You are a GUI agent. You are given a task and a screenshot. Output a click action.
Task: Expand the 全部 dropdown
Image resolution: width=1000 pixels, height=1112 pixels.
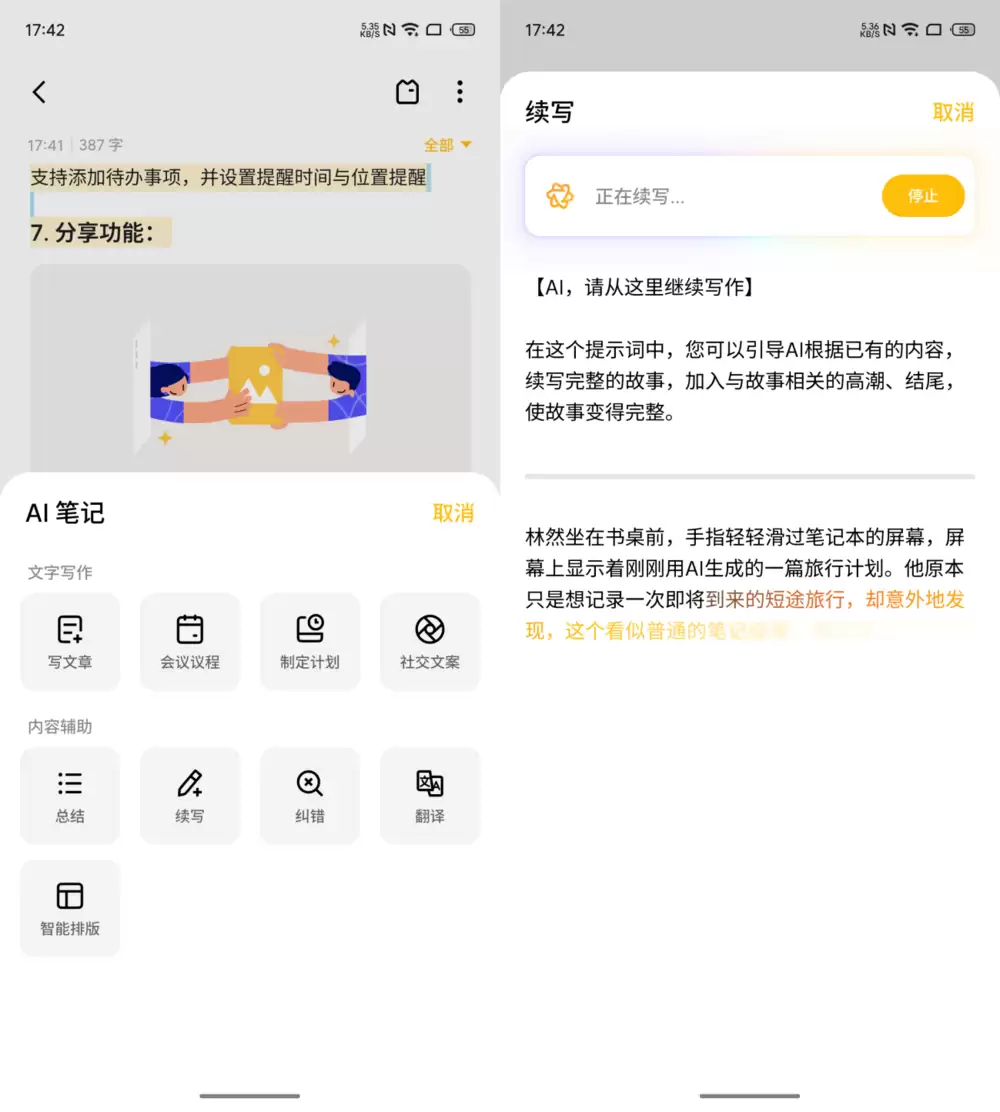pos(446,145)
